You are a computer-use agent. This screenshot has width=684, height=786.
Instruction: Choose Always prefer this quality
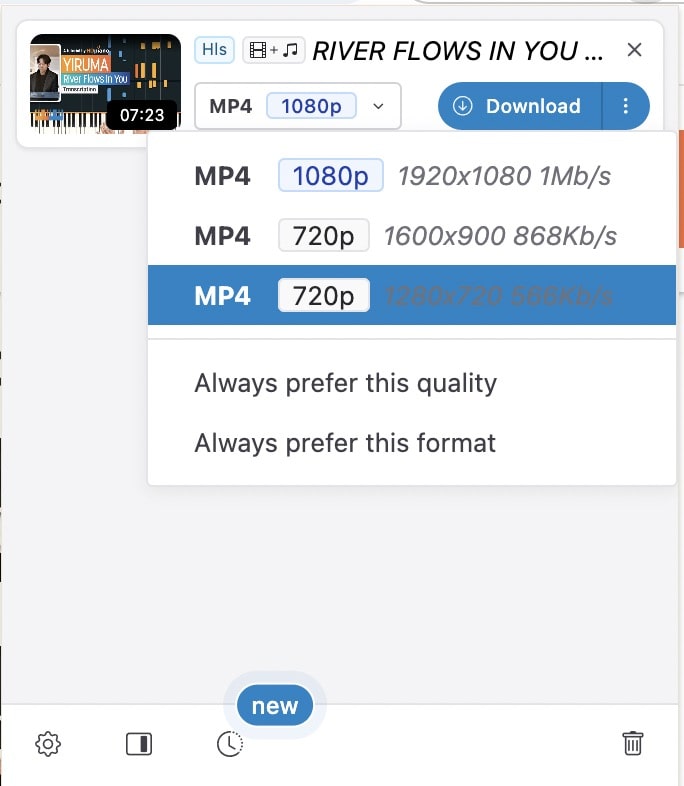click(345, 383)
